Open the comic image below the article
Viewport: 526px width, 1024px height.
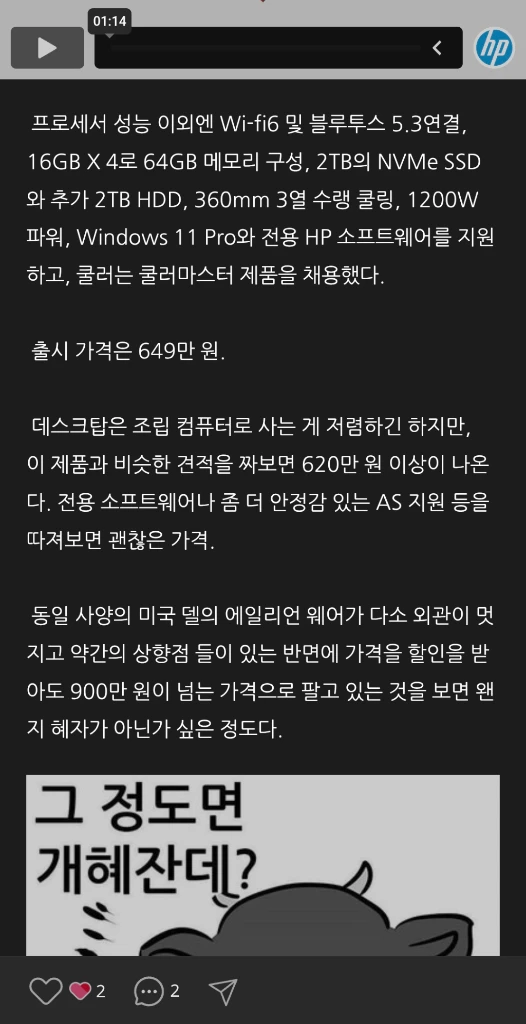click(x=263, y=865)
